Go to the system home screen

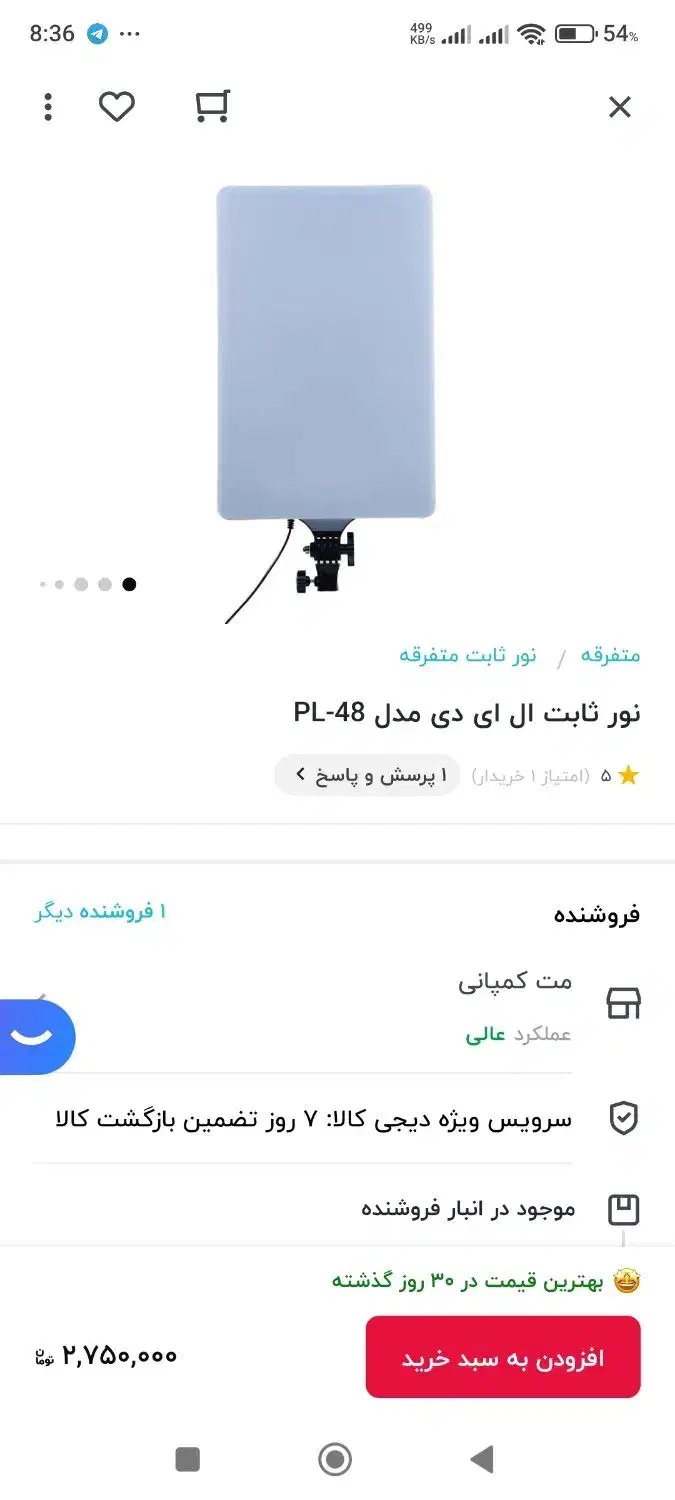pos(335,1460)
